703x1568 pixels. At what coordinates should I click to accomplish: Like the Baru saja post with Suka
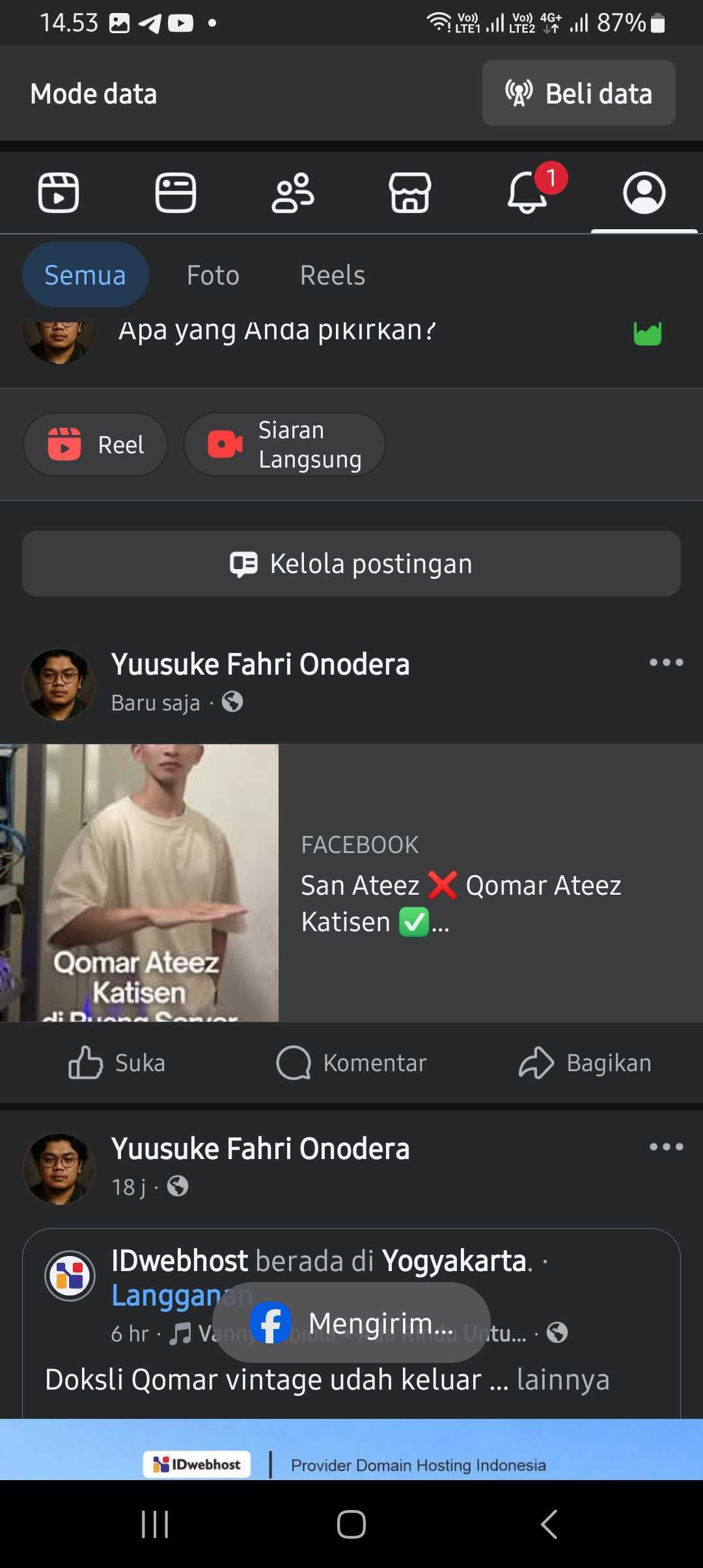point(117,1063)
